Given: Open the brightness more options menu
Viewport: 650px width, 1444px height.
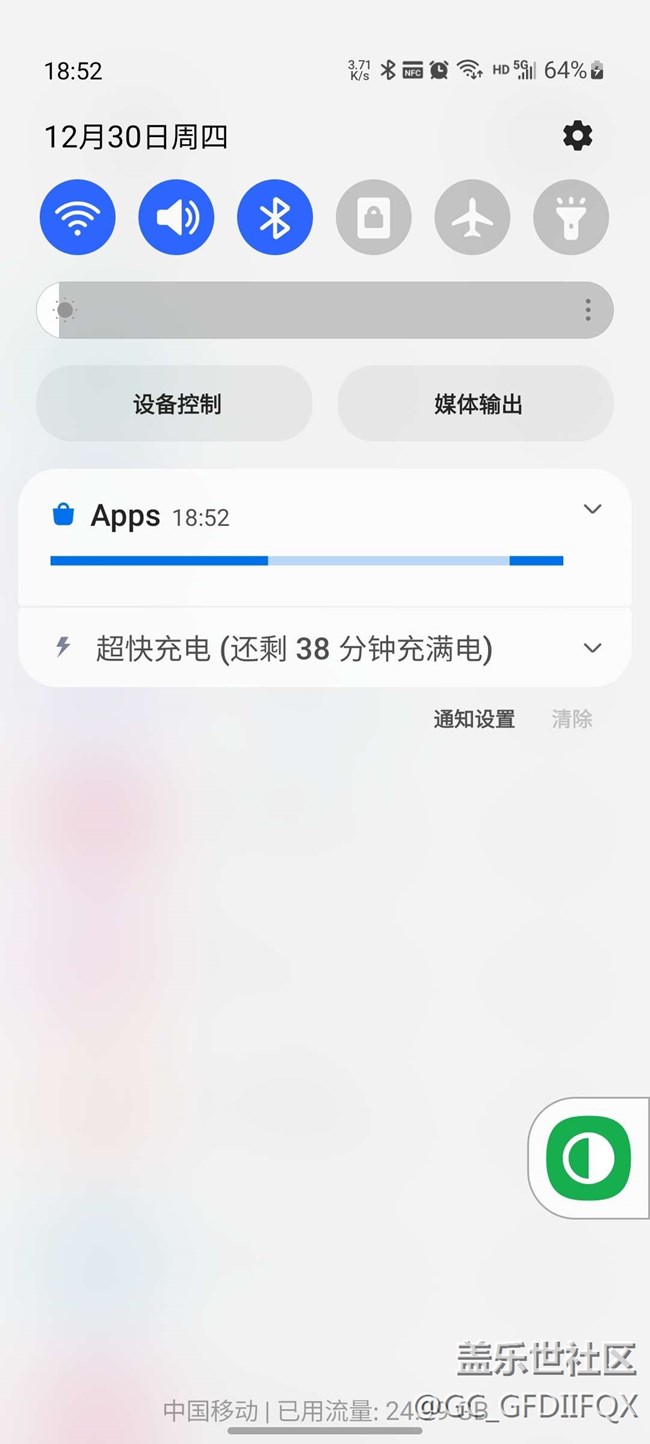Looking at the screenshot, I should (588, 310).
